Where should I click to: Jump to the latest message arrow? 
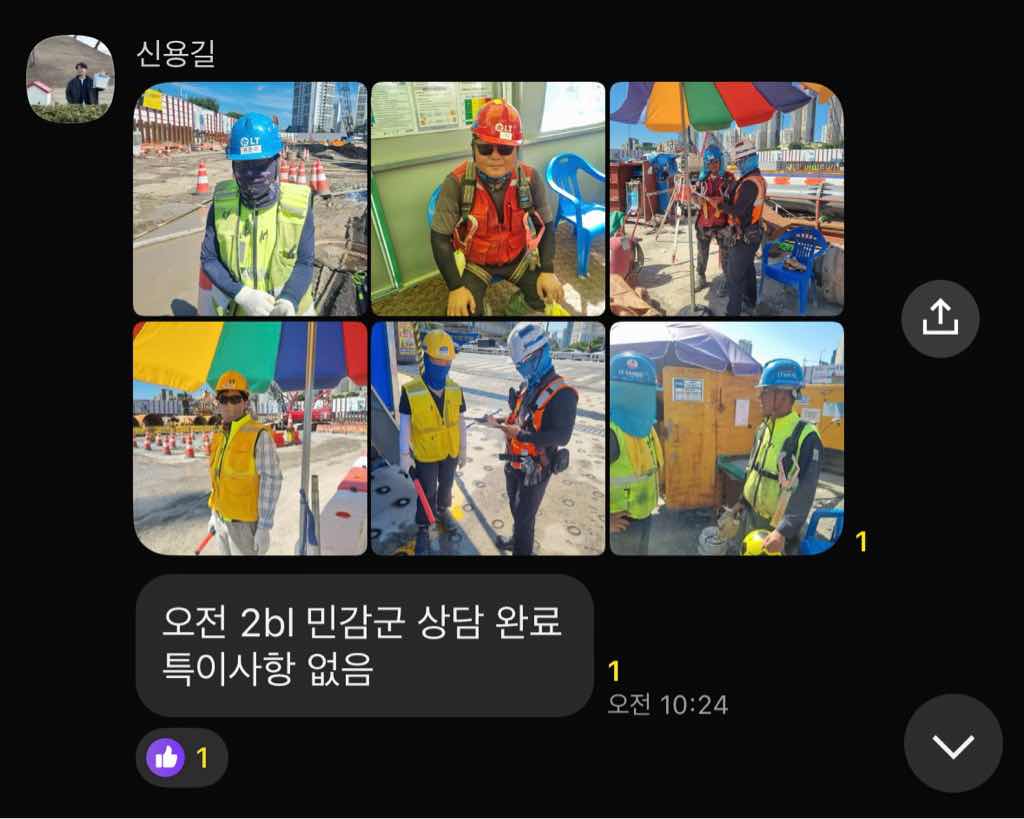click(952, 743)
